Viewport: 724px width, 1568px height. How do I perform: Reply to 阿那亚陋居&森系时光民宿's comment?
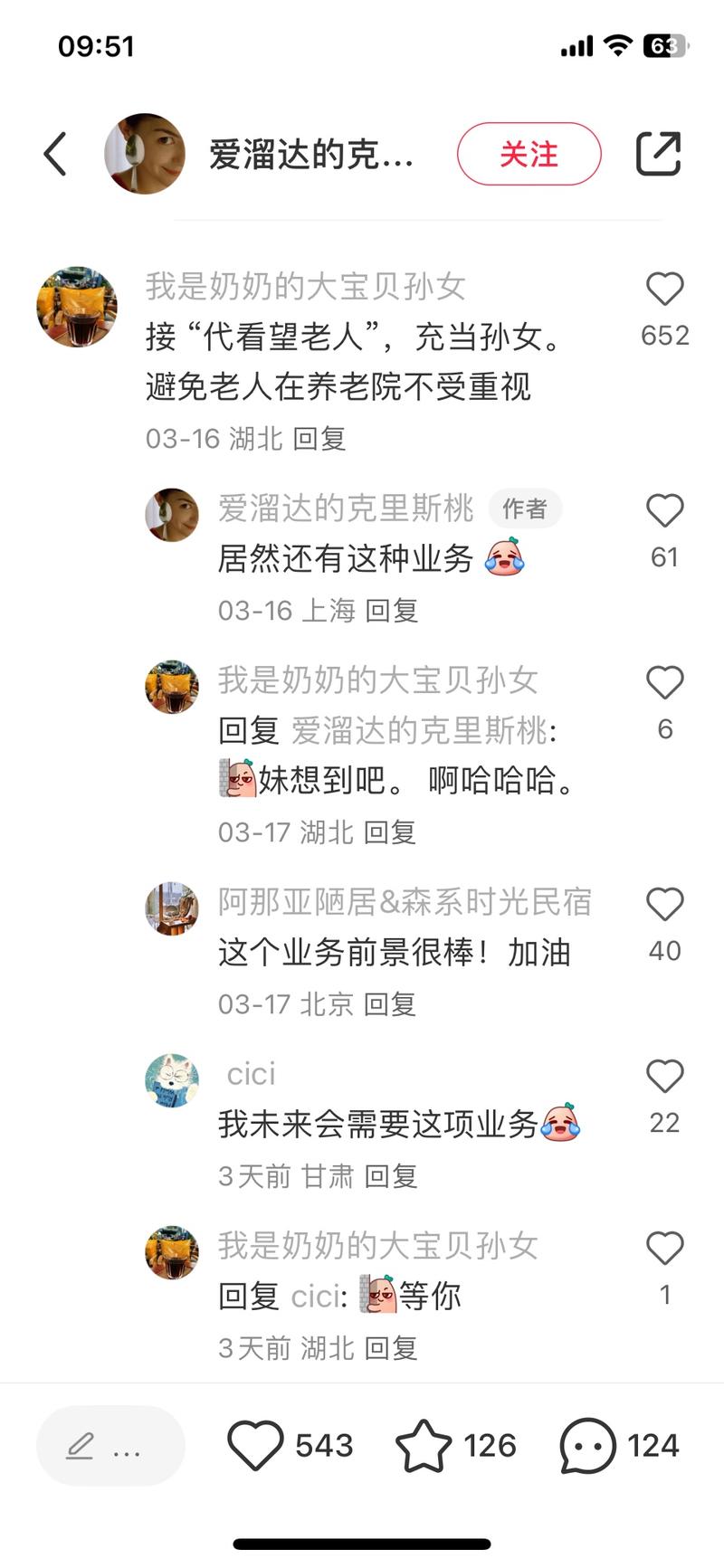389,1004
